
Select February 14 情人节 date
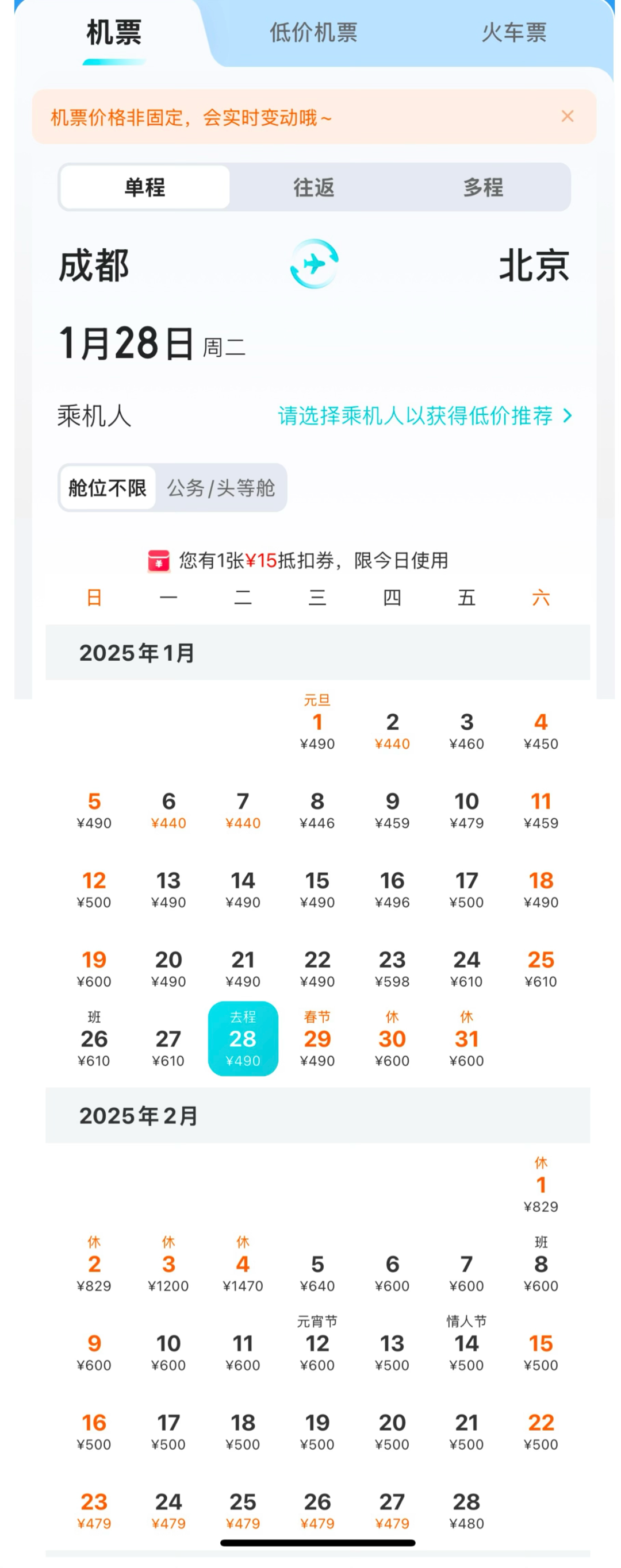[466, 1343]
